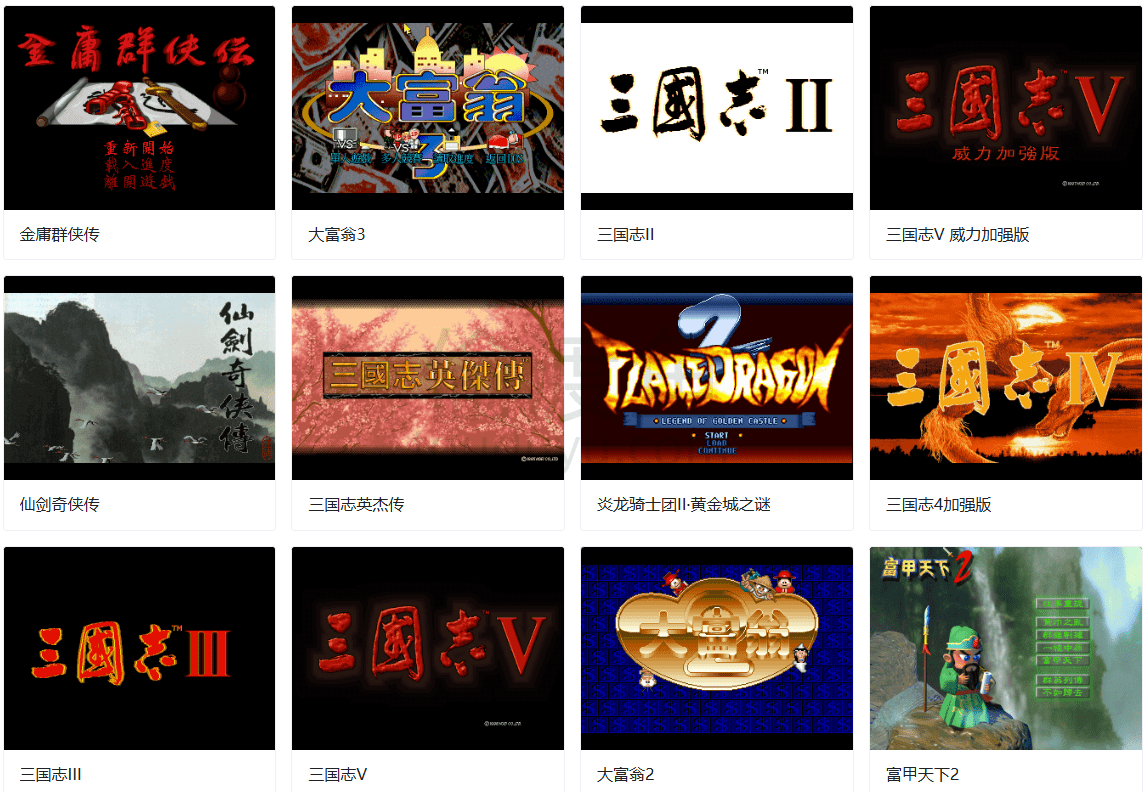
Task: Open the 大富翁2 game card
Action: (x=717, y=669)
